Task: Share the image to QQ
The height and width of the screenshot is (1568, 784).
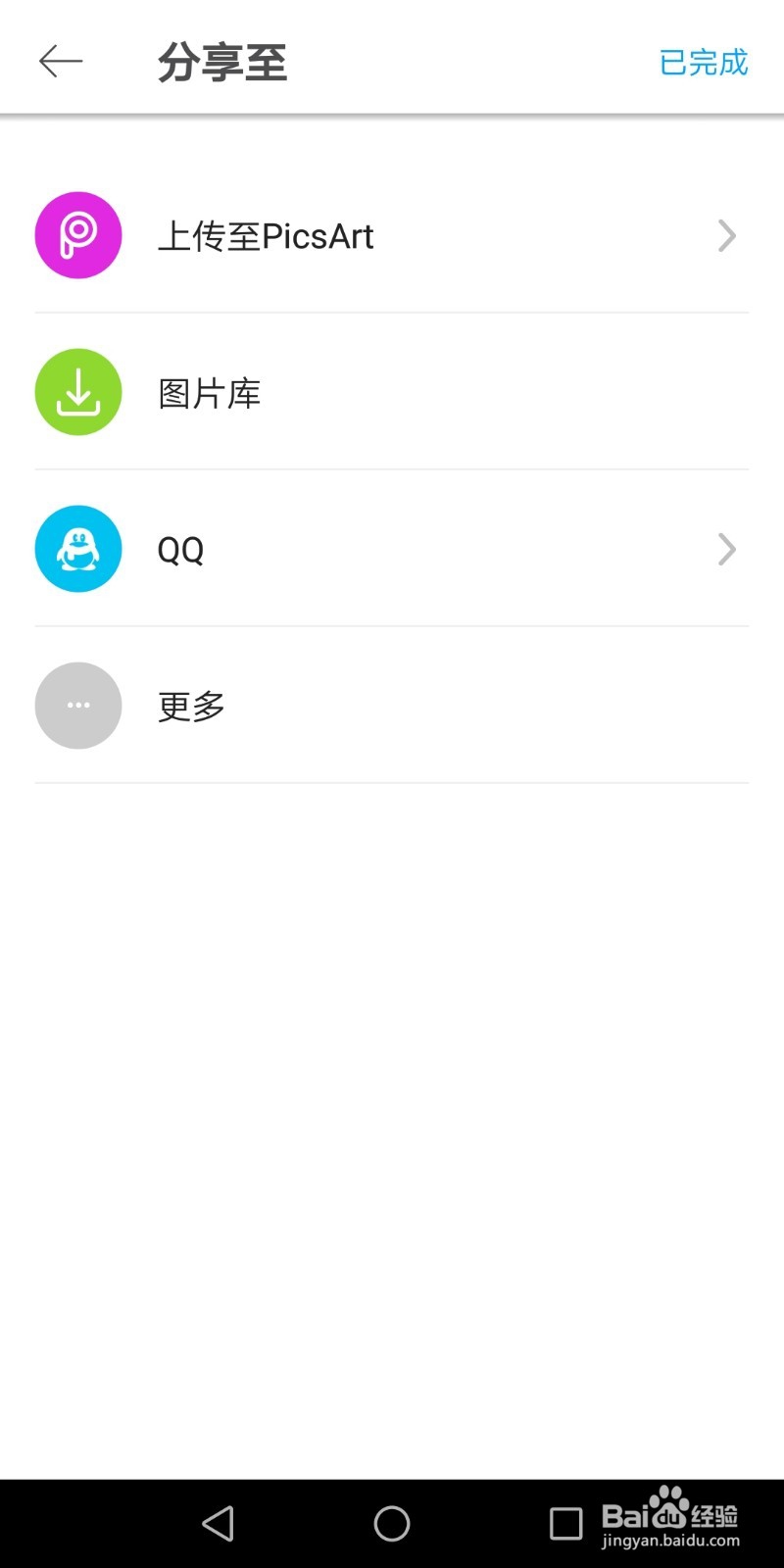Action: pyautogui.click(x=392, y=549)
